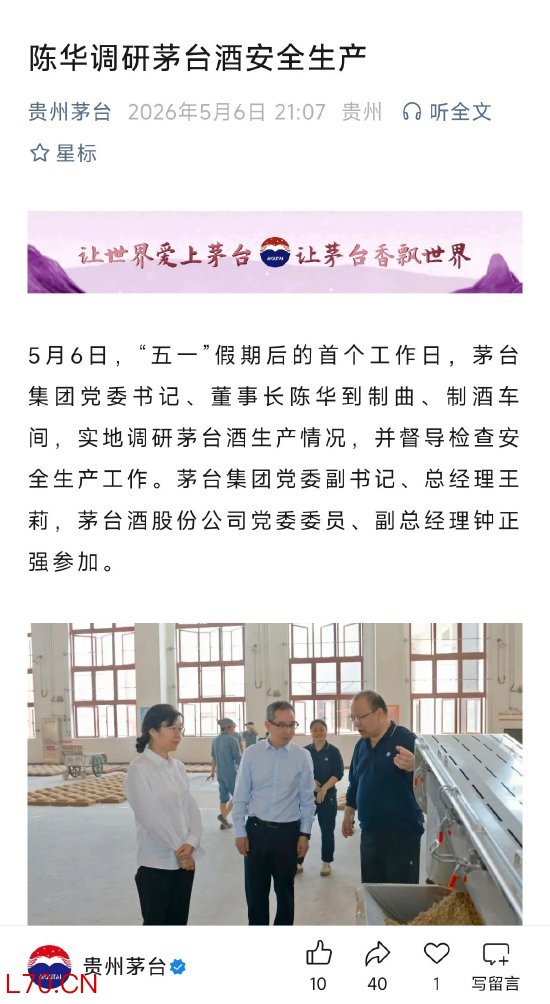Give the article a thumbs-up
The image size is (550, 1004).
click(318, 965)
